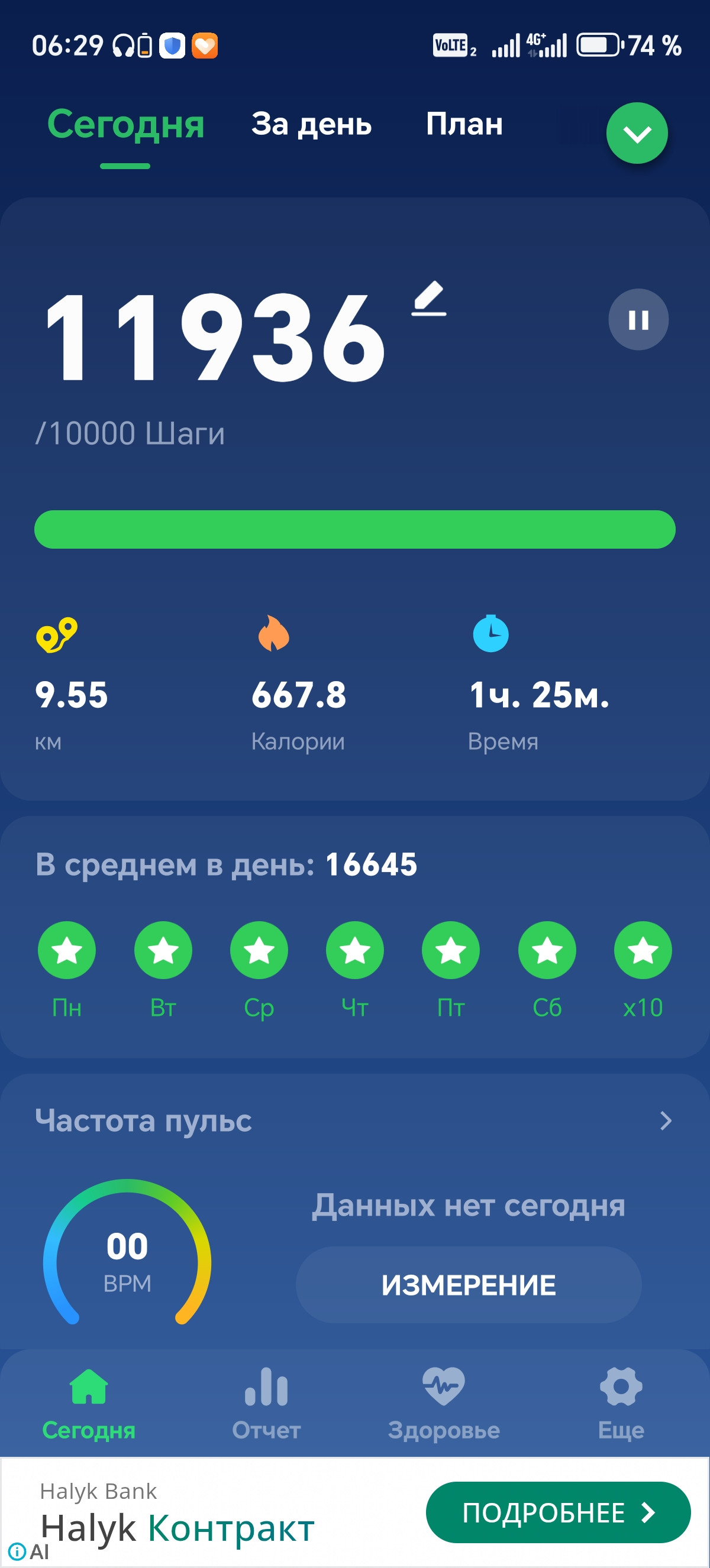The width and height of the screenshot is (710, 1568).
Task: Open Еще settings tab
Action: [x=621, y=1403]
